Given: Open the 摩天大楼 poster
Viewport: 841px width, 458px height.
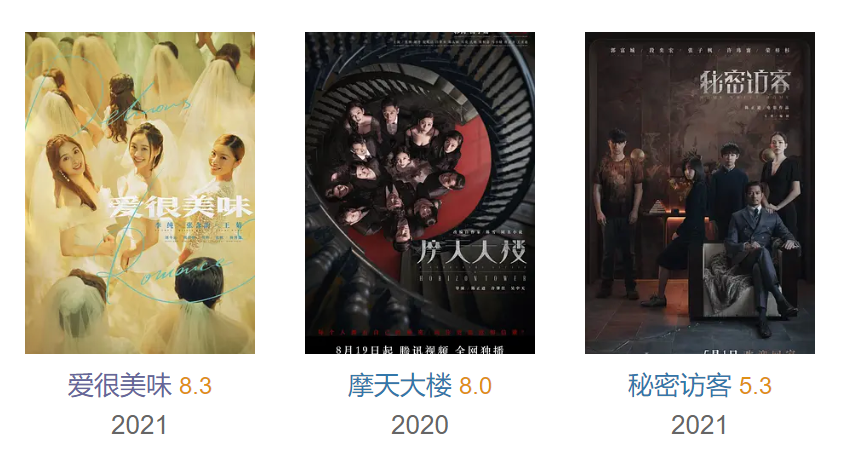Looking at the screenshot, I should point(420,193).
